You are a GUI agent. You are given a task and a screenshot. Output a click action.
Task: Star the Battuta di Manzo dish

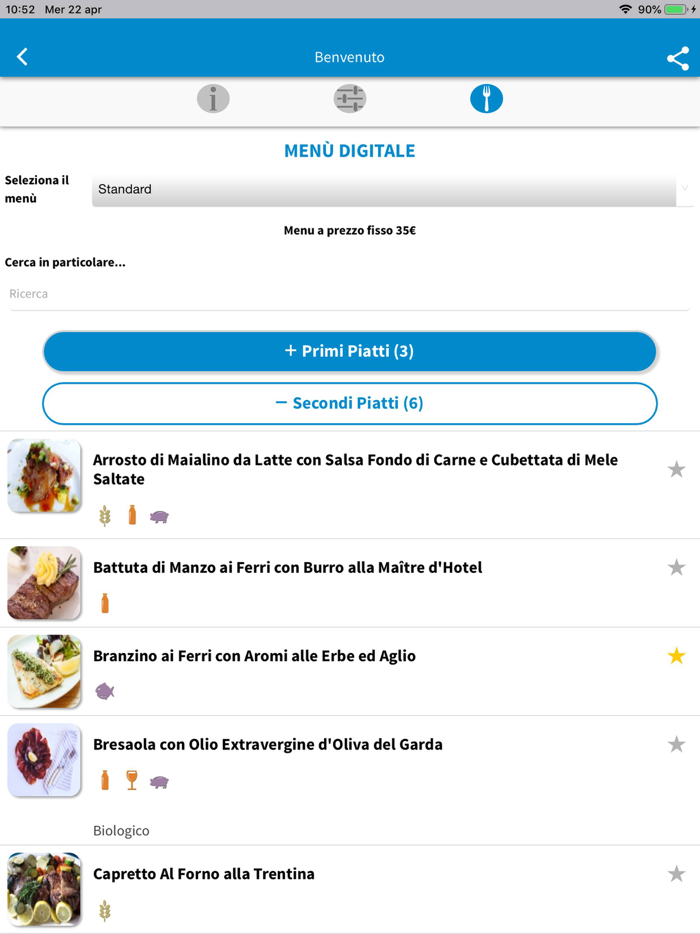pyautogui.click(x=676, y=567)
